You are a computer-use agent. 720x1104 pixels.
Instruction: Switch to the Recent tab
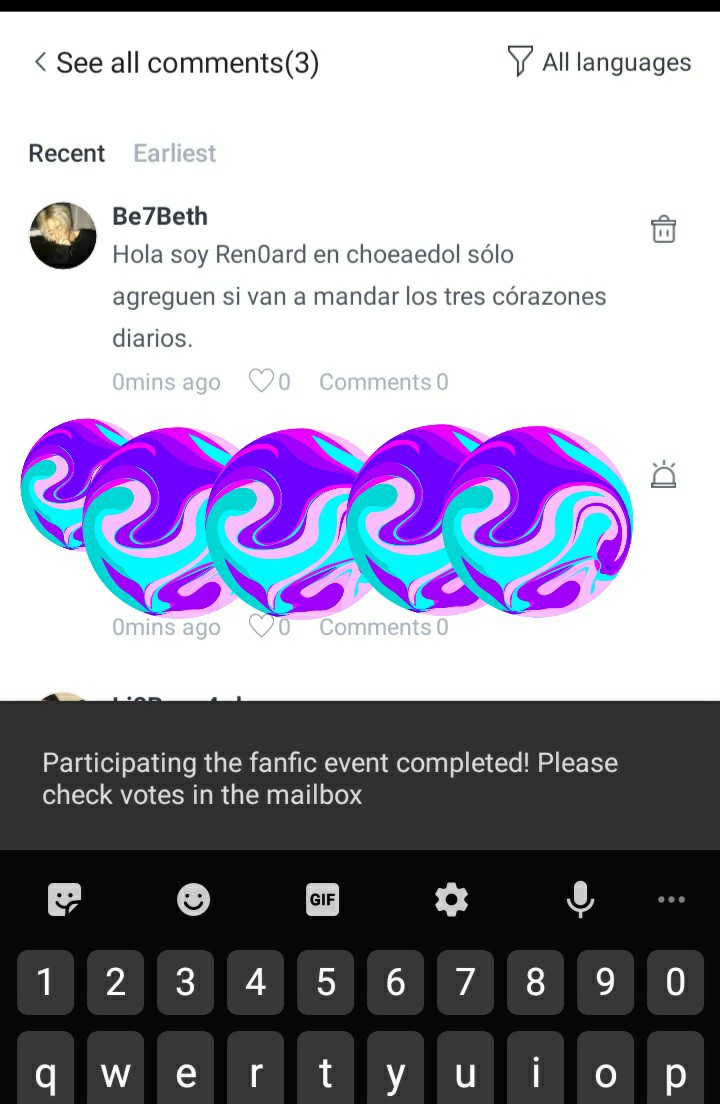pos(66,153)
